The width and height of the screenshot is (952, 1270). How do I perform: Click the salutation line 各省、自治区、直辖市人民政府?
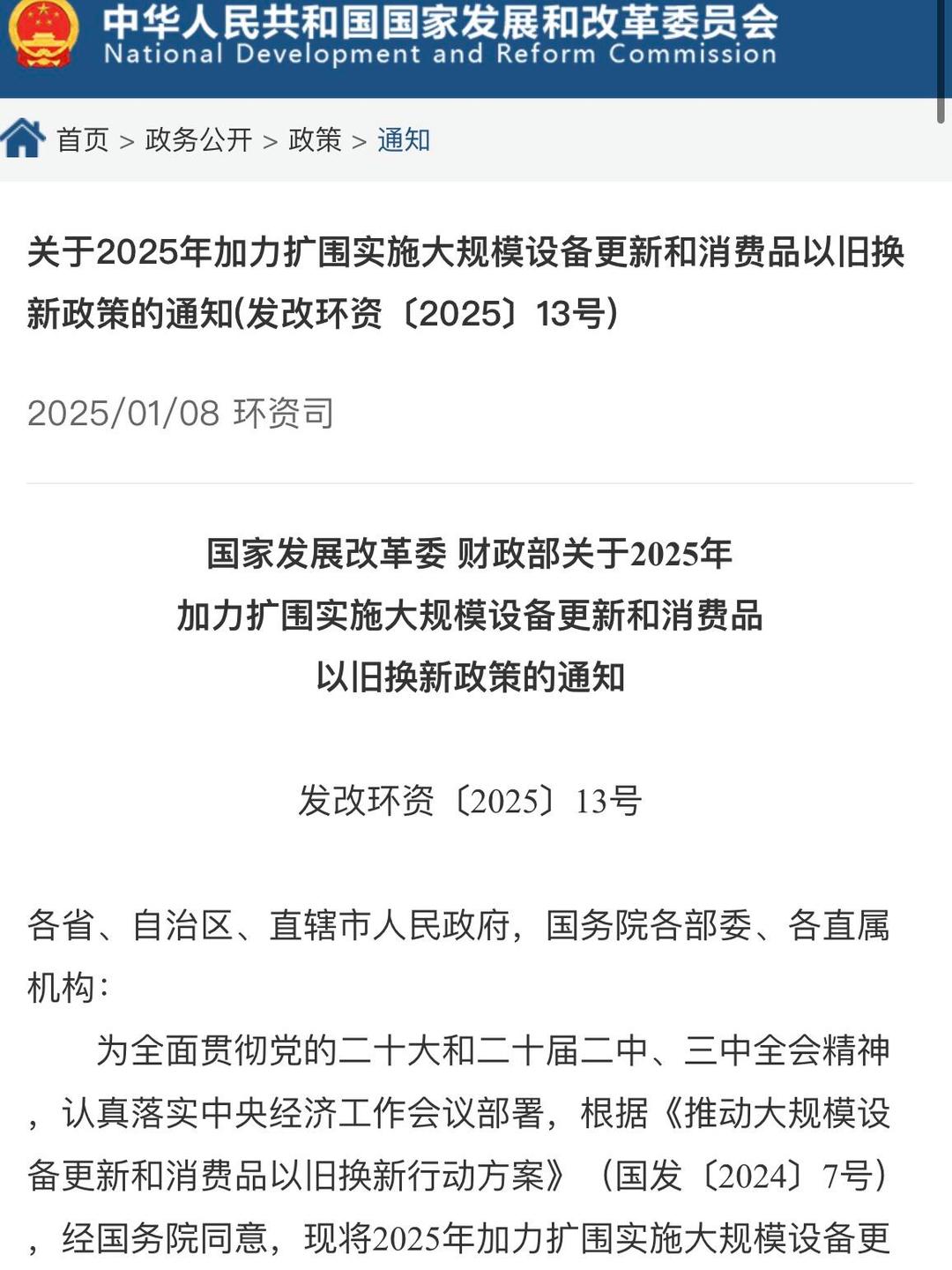click(264, 923)
